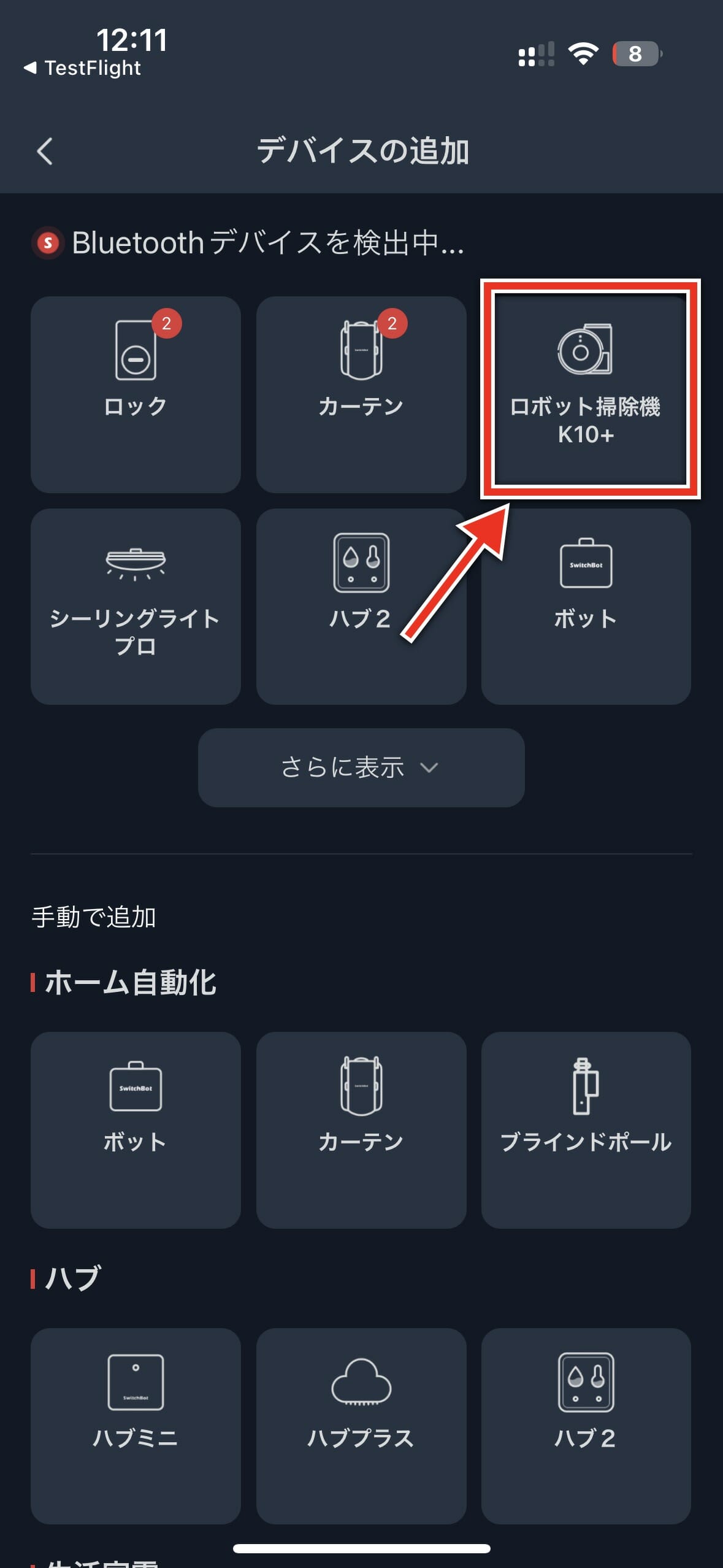Select カーテン in the Bluetooth detected list
723x1568 pixels.
pos(361,394)
